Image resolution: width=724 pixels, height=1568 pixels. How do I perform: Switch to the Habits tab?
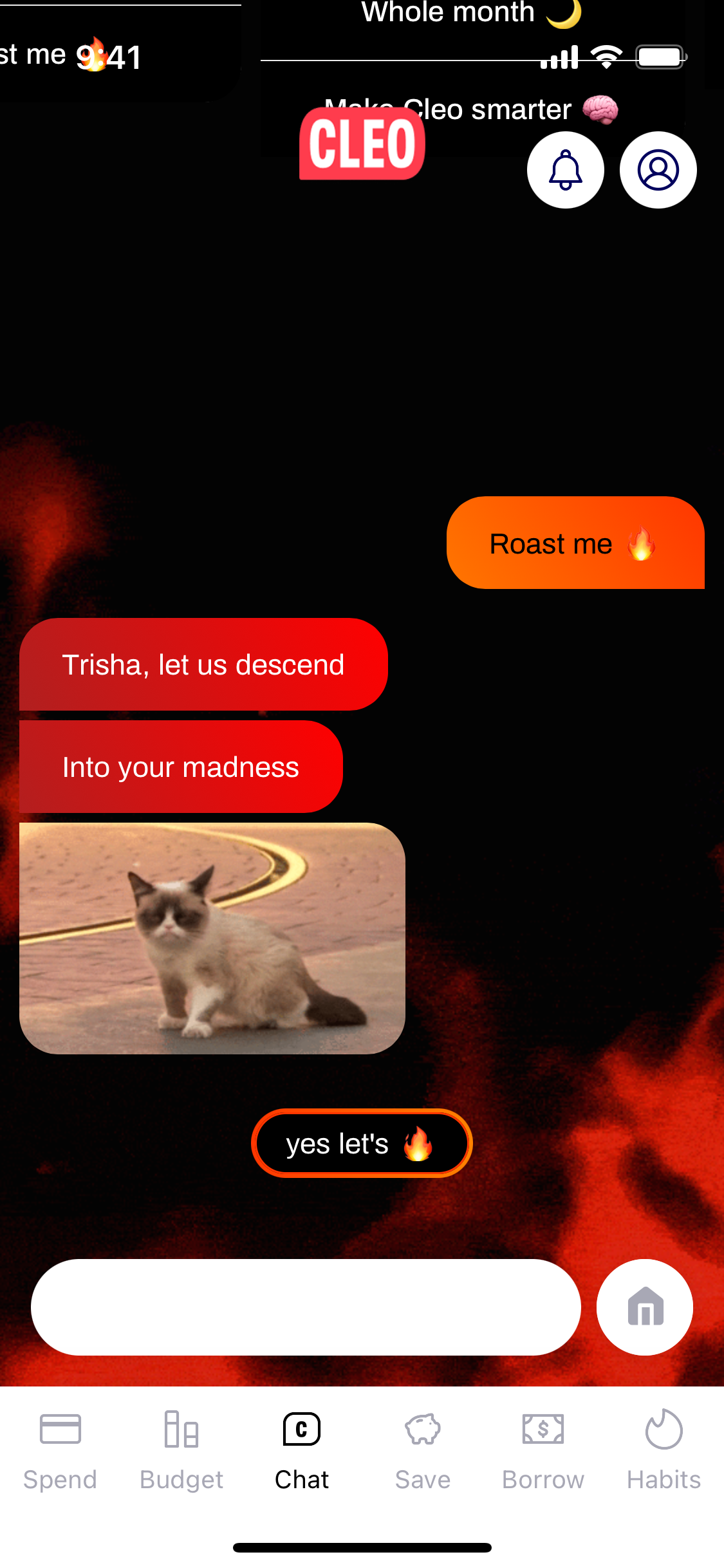[x=664, y=1450]
